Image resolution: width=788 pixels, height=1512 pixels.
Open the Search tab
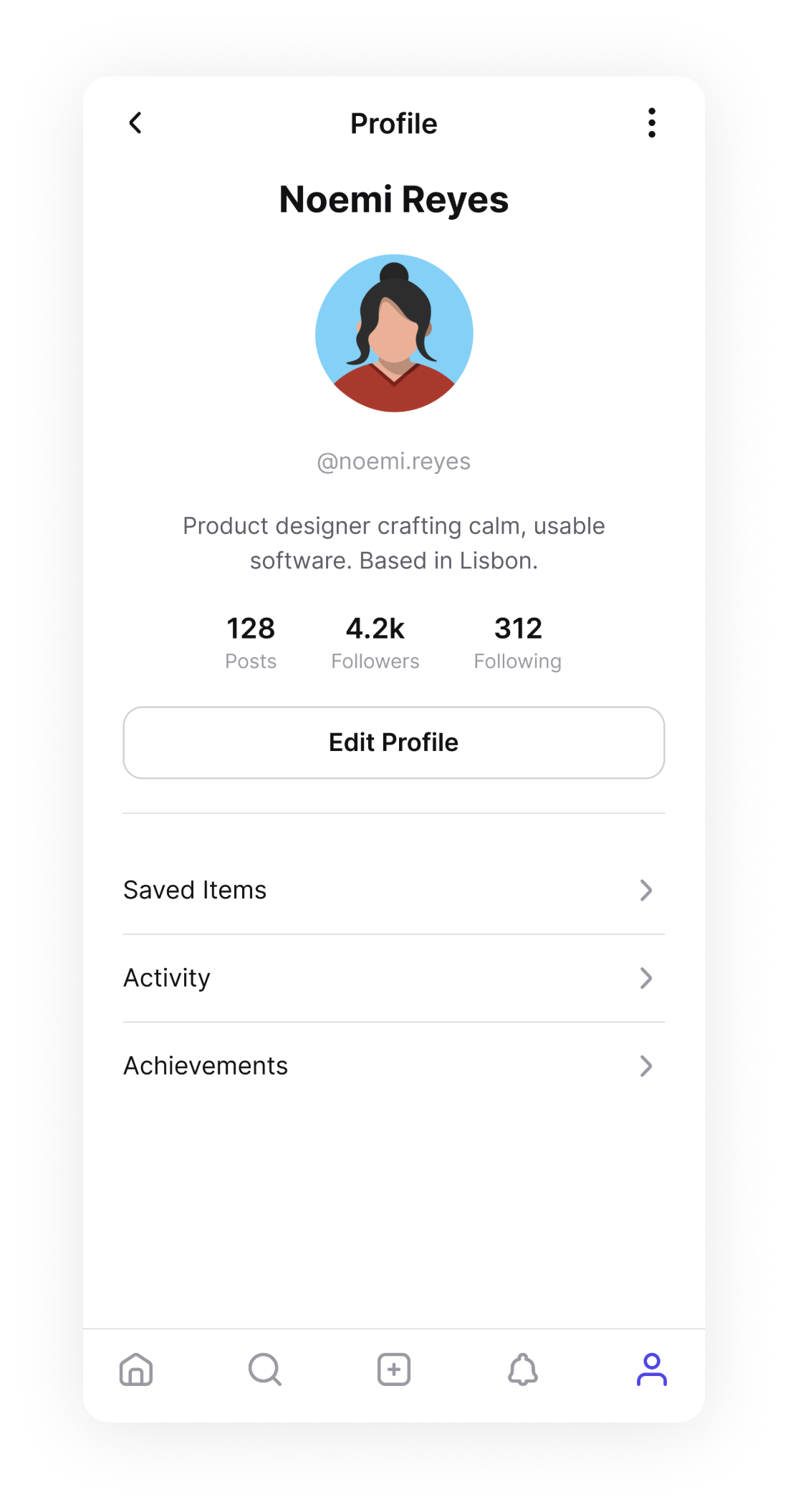(265, 1370)
